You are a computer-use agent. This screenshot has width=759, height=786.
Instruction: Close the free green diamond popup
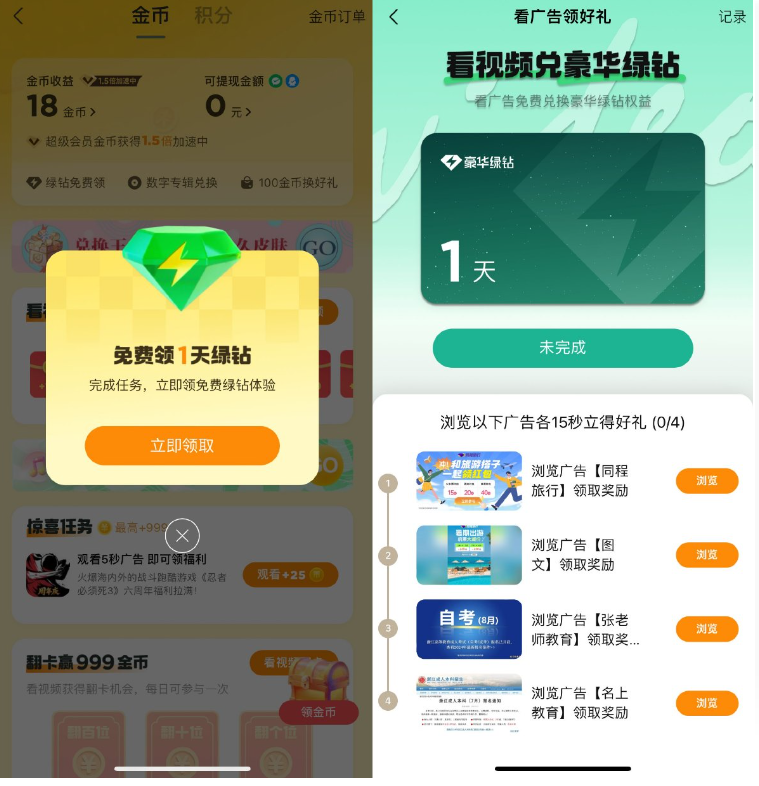[x=182, y=535]
